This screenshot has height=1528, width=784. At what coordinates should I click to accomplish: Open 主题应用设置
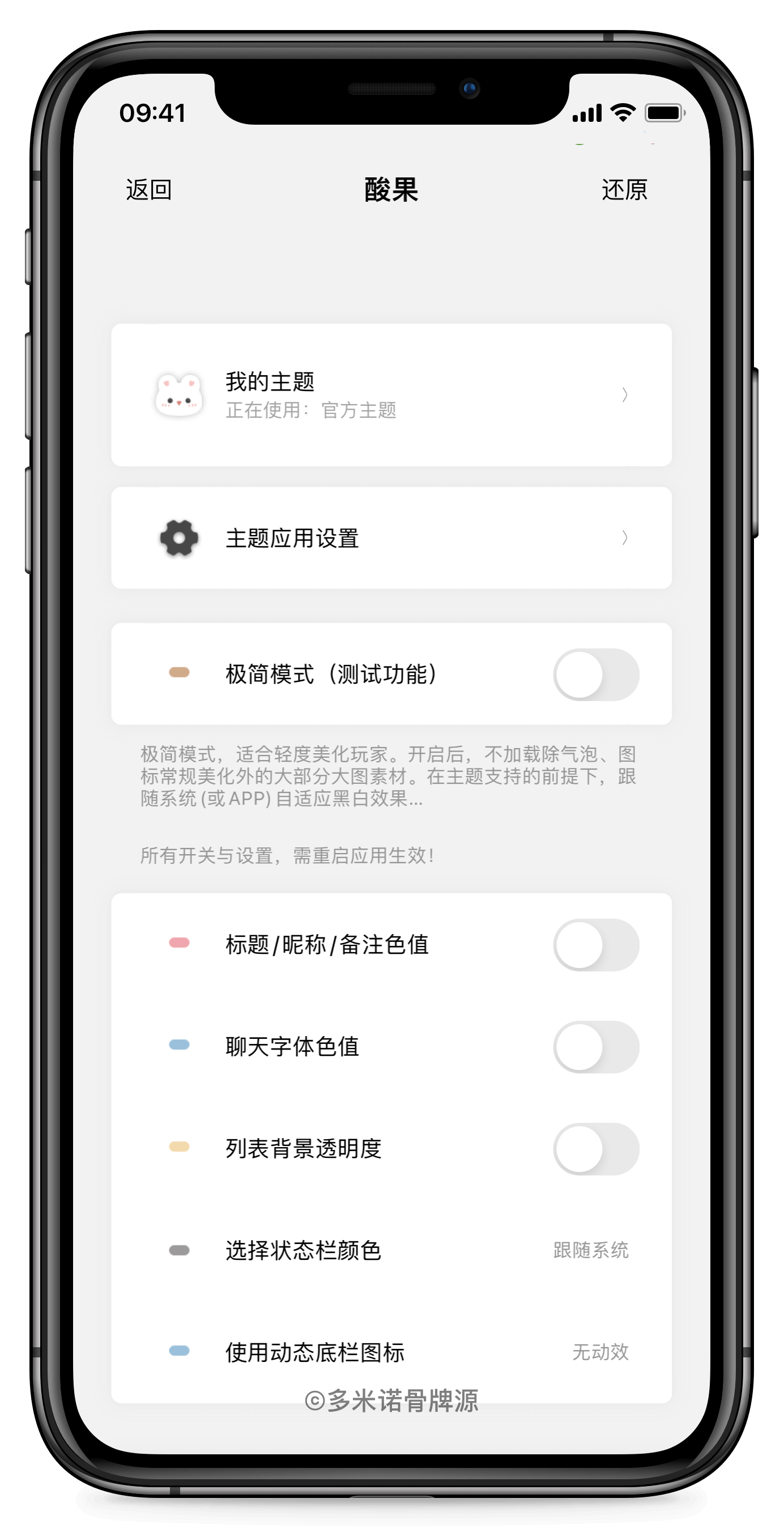click(391, 538)
